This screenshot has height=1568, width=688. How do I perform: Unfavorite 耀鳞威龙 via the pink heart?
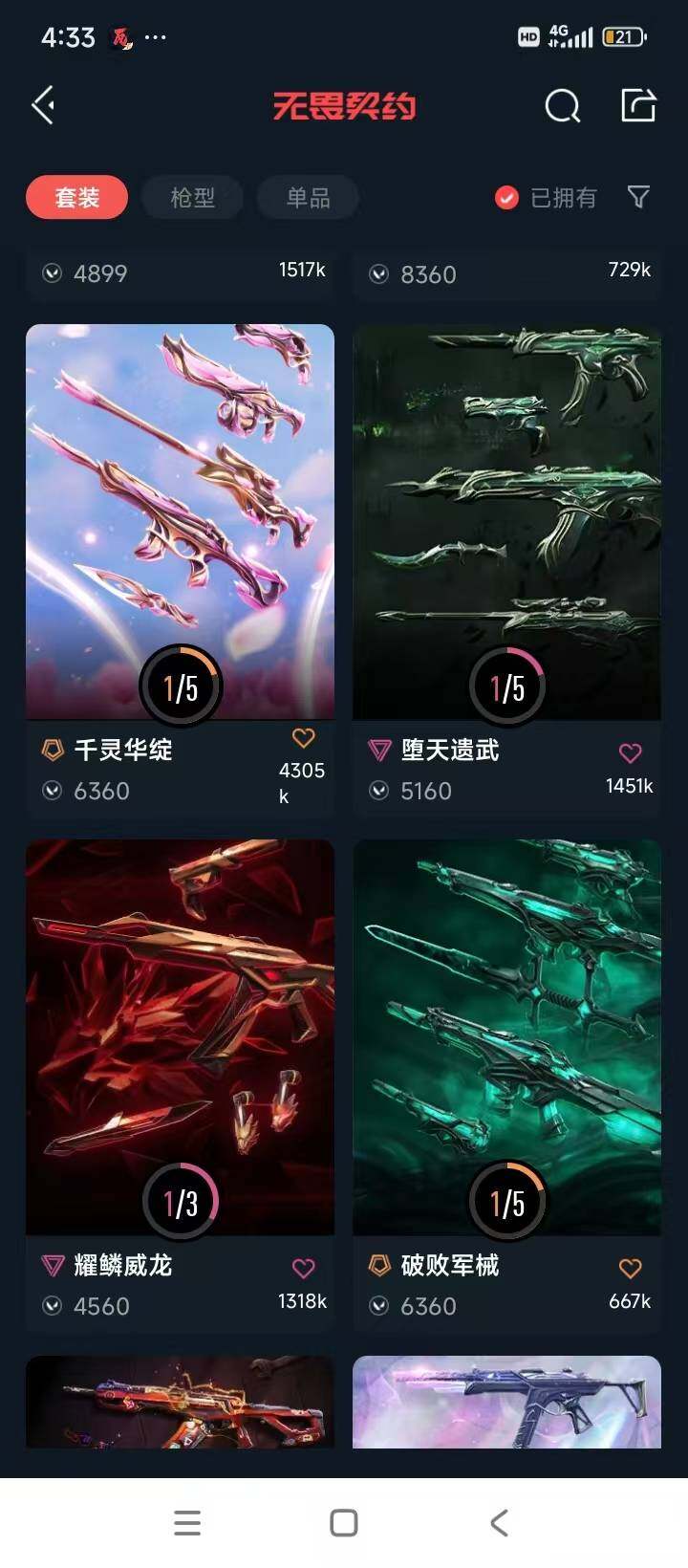(x=304, y=1267)
